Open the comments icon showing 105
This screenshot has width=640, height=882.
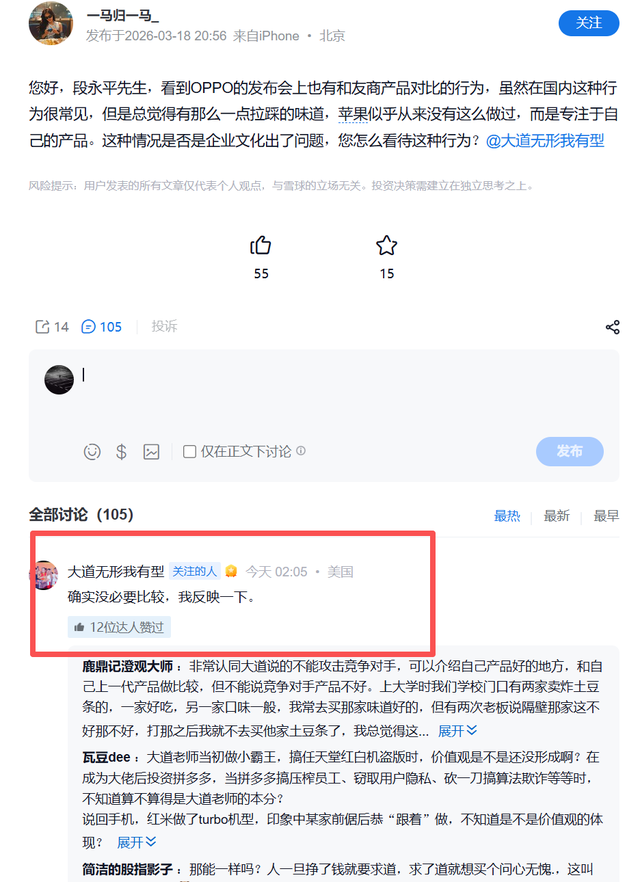coord(101,327)
